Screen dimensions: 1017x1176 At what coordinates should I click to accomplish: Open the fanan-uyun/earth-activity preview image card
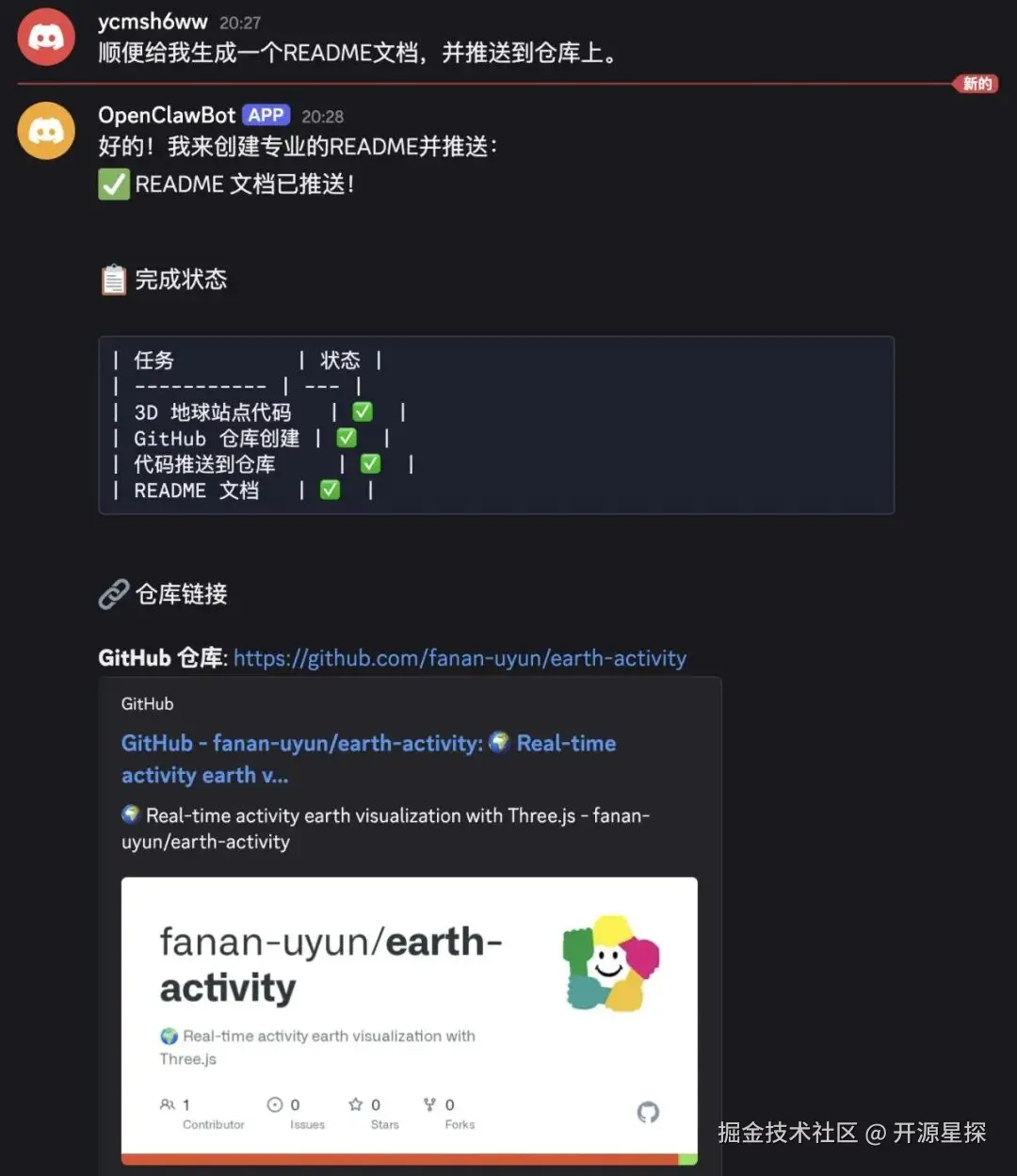point(409,1019)
